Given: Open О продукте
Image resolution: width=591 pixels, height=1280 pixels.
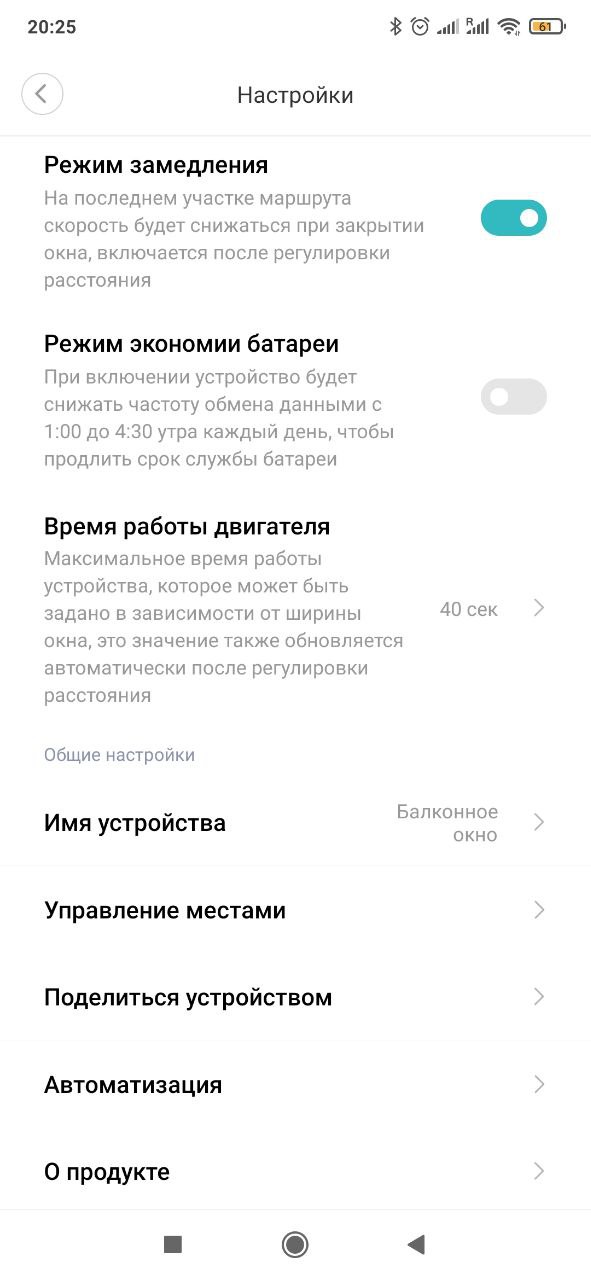Looking at the screenshot, I should pos(295,1171).
